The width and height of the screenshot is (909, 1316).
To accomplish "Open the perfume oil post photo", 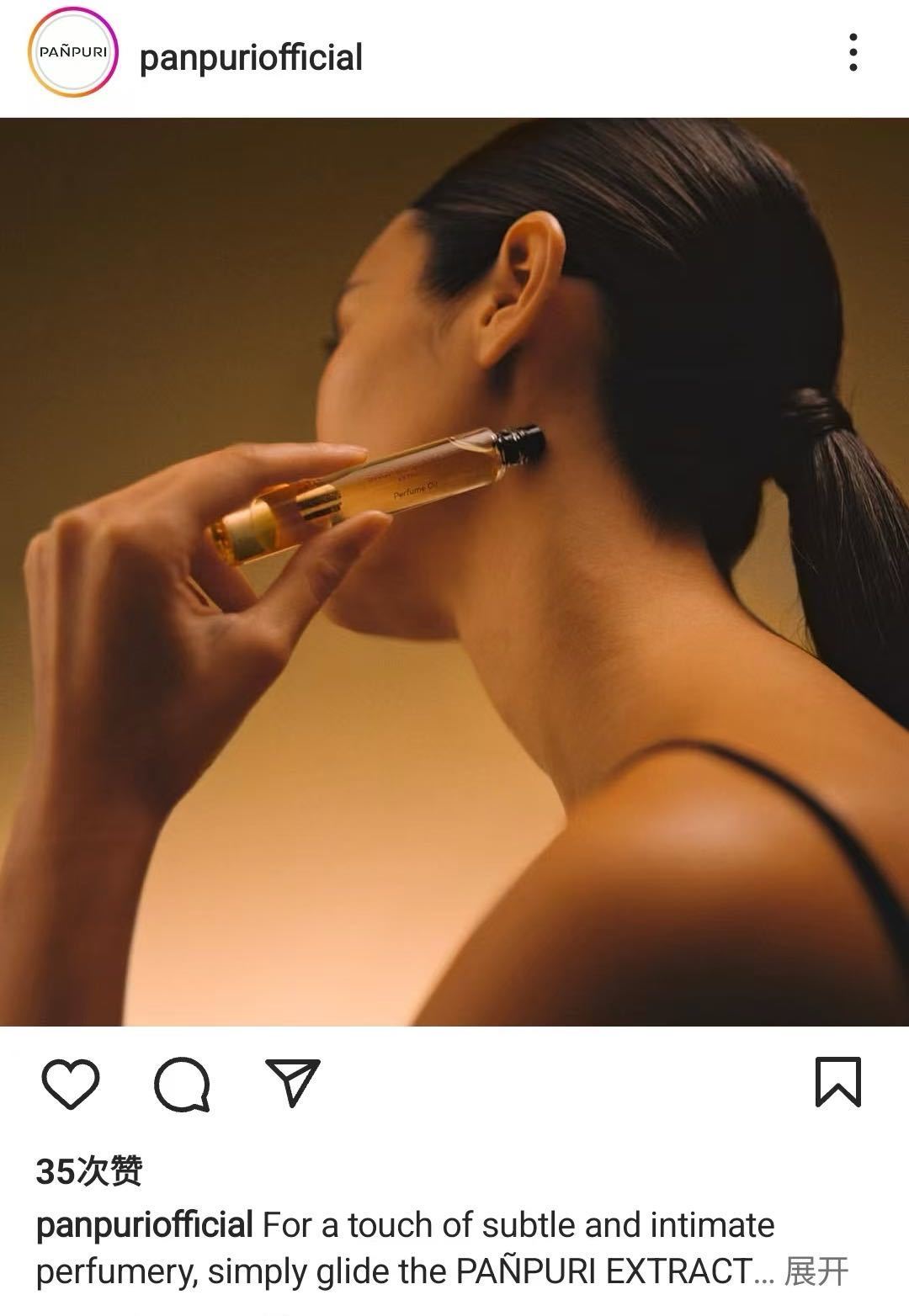I will tap(454, 572).
